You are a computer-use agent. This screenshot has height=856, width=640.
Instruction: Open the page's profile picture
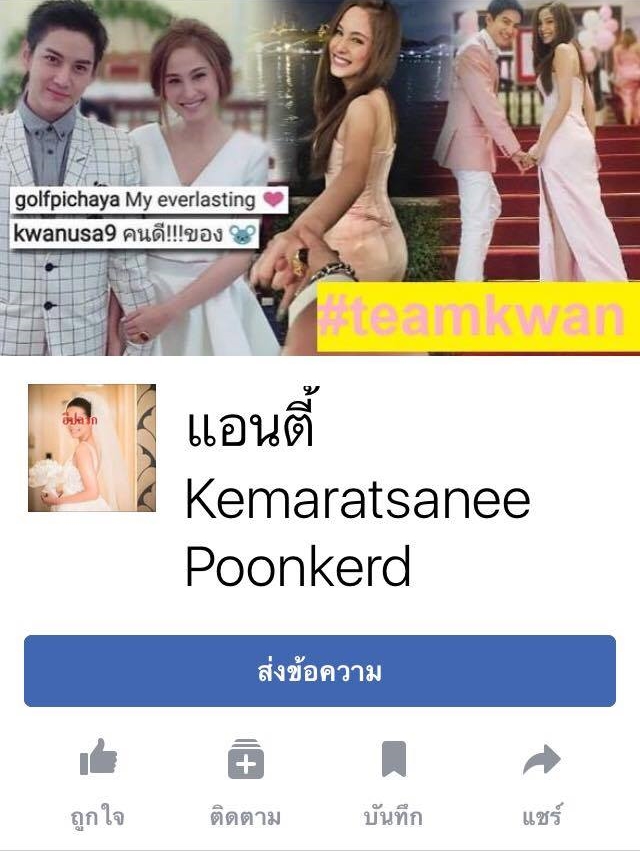pos(92,448)
